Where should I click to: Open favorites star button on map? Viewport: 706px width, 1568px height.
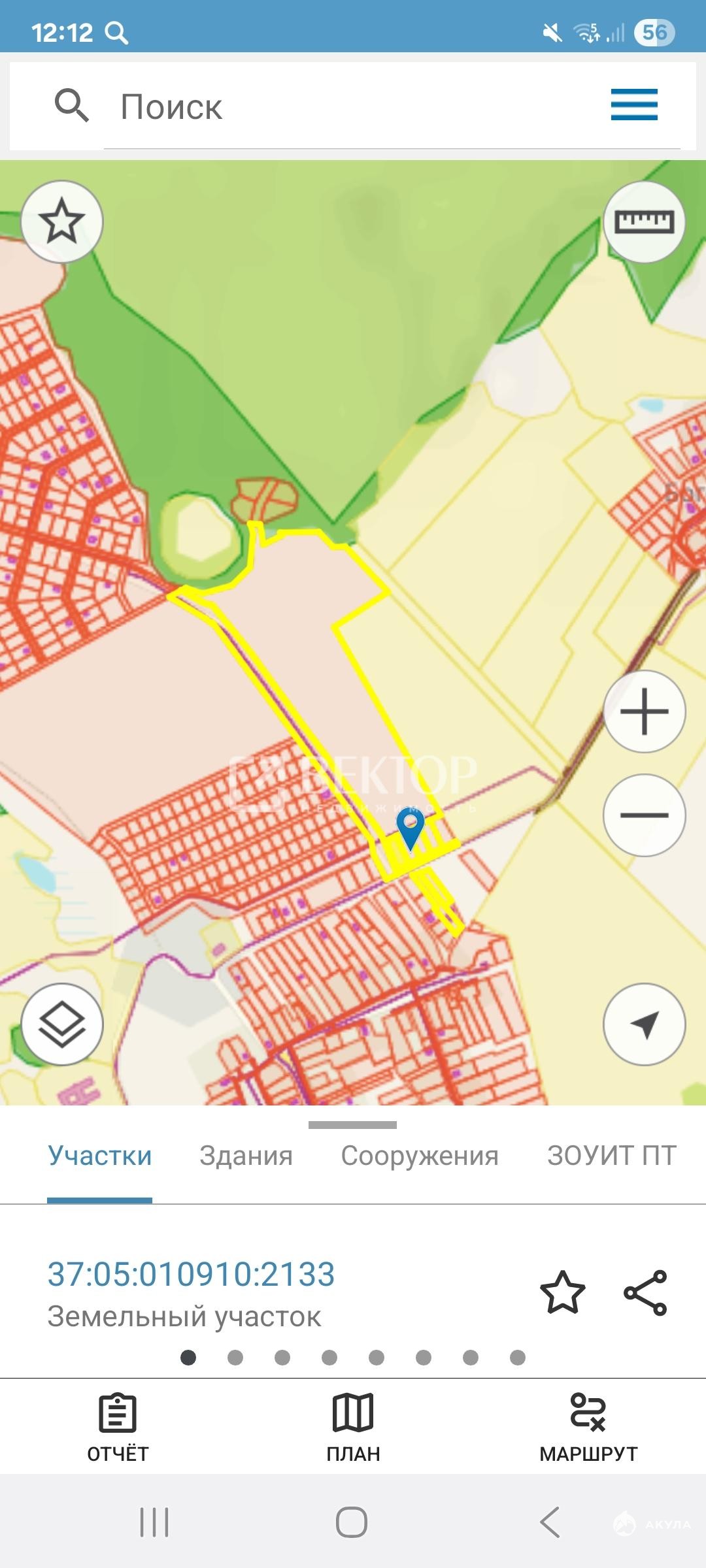coord(62,222)
